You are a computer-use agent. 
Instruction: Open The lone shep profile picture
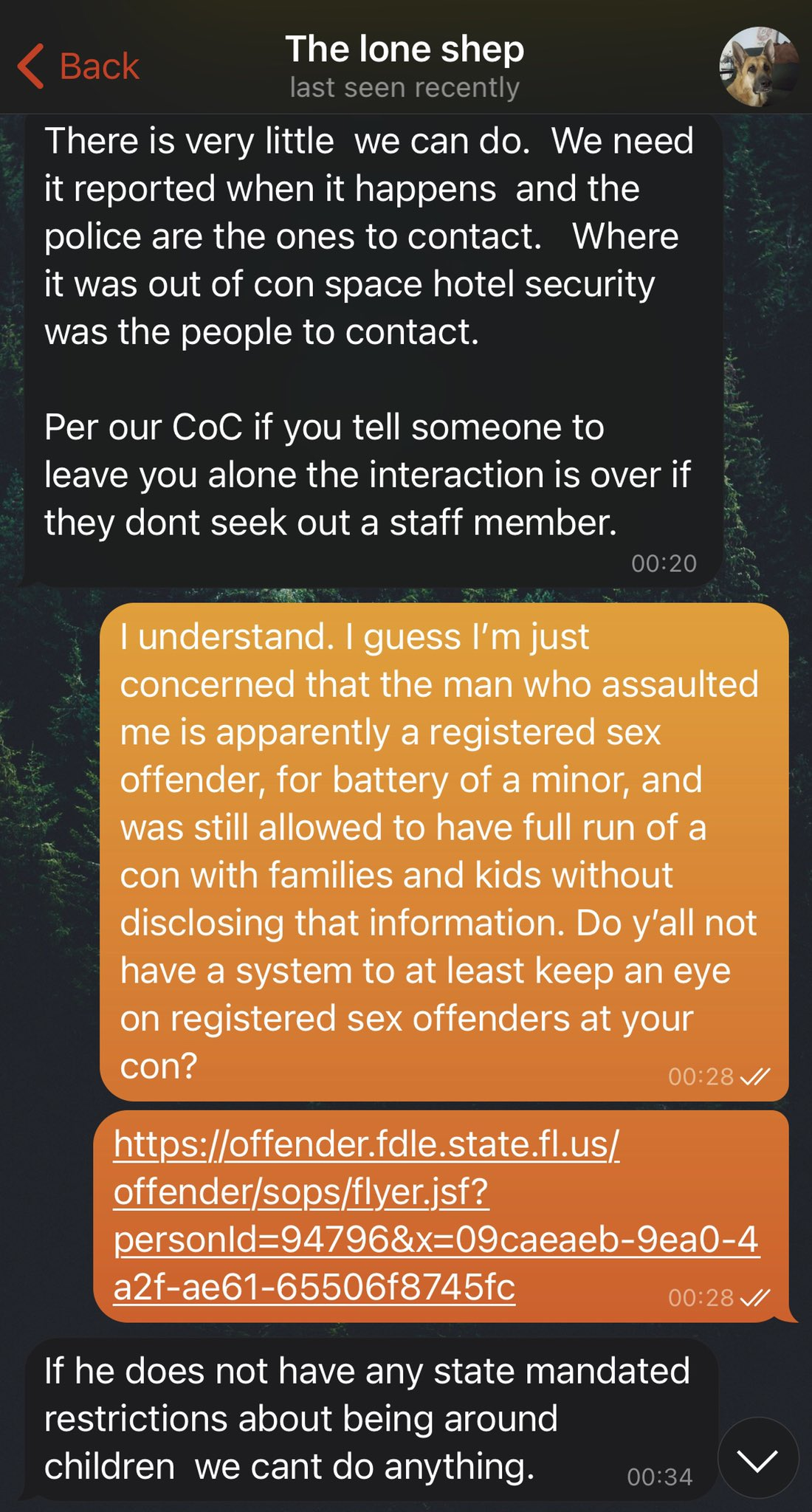click(x=758, y=67)
